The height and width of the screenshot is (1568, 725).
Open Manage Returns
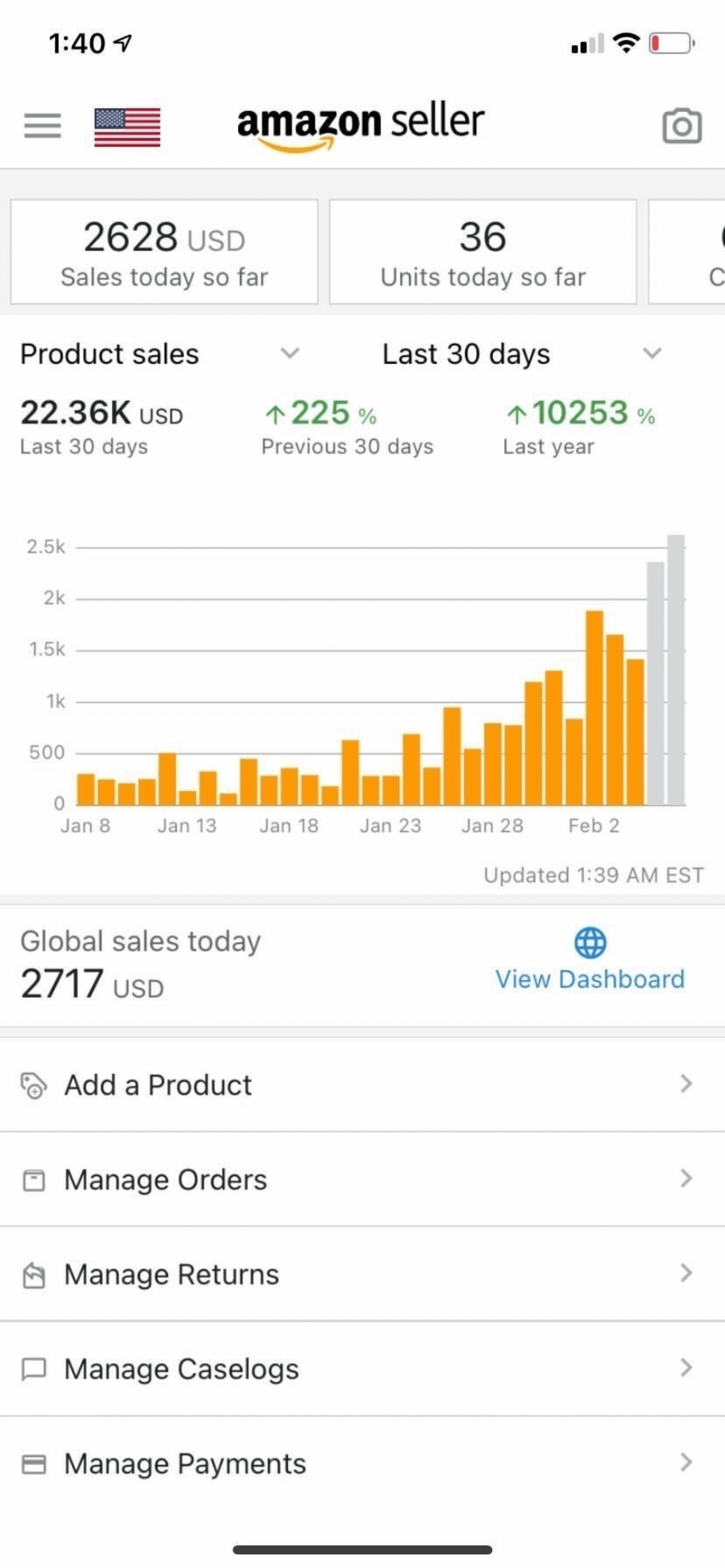point(362,1274)
